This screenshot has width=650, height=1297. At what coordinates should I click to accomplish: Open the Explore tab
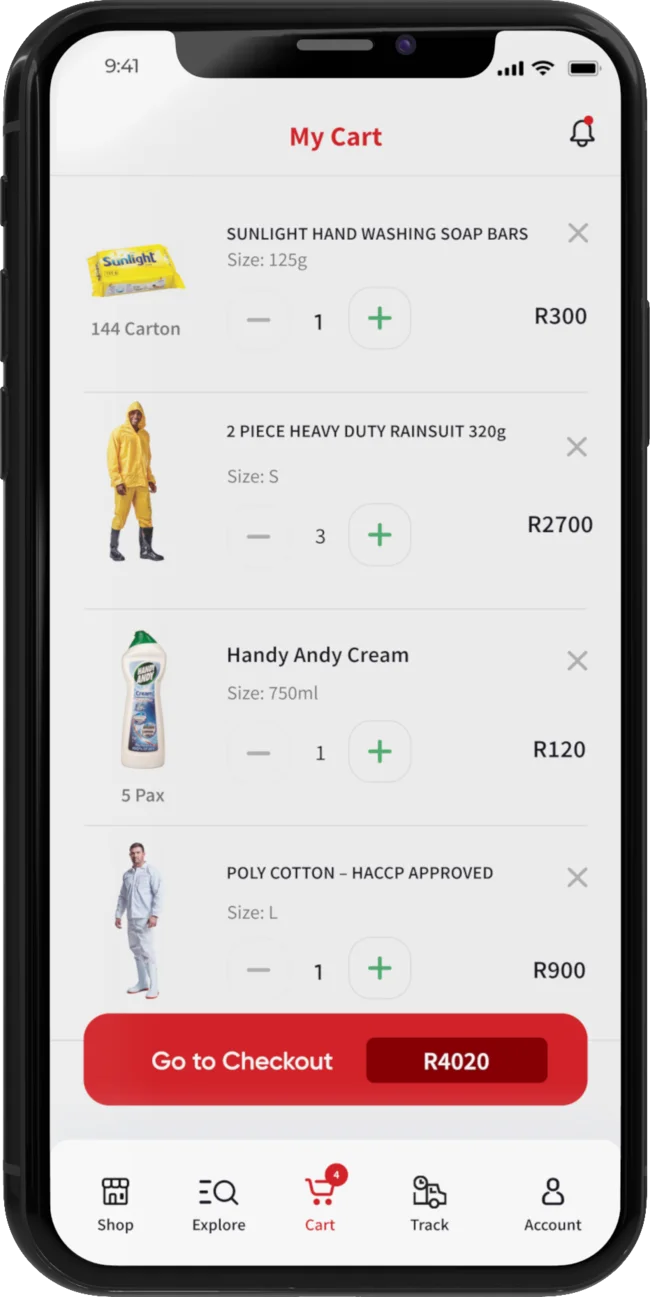pos(218,1204)
